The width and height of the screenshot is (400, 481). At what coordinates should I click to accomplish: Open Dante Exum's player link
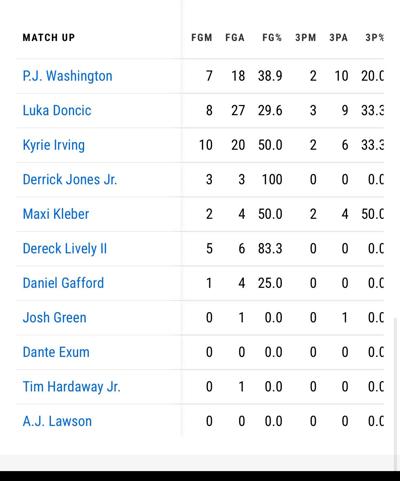click(56, 352)
